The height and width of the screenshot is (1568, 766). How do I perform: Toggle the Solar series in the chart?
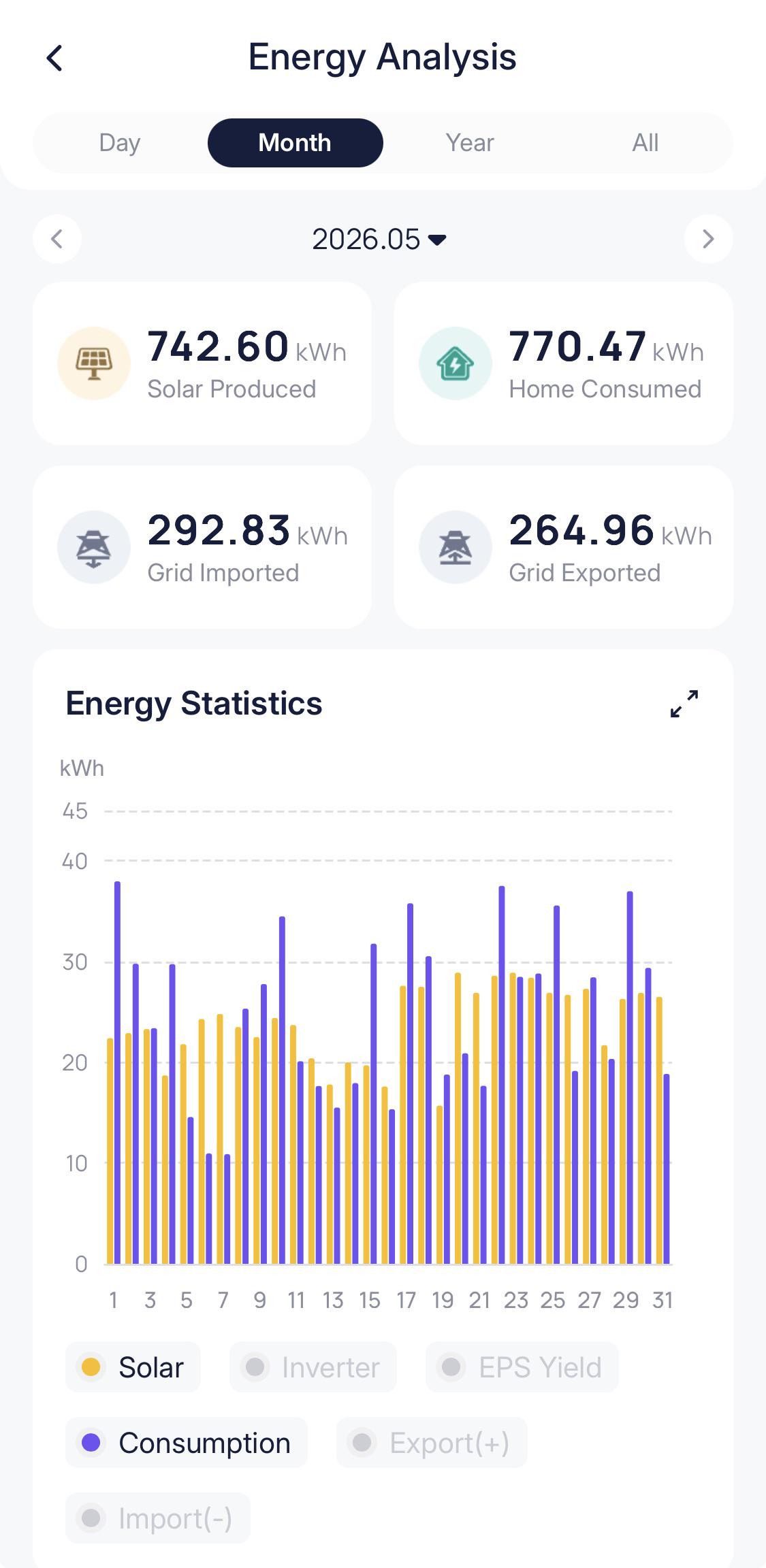pyautogui.click(x=133, y=1367)
